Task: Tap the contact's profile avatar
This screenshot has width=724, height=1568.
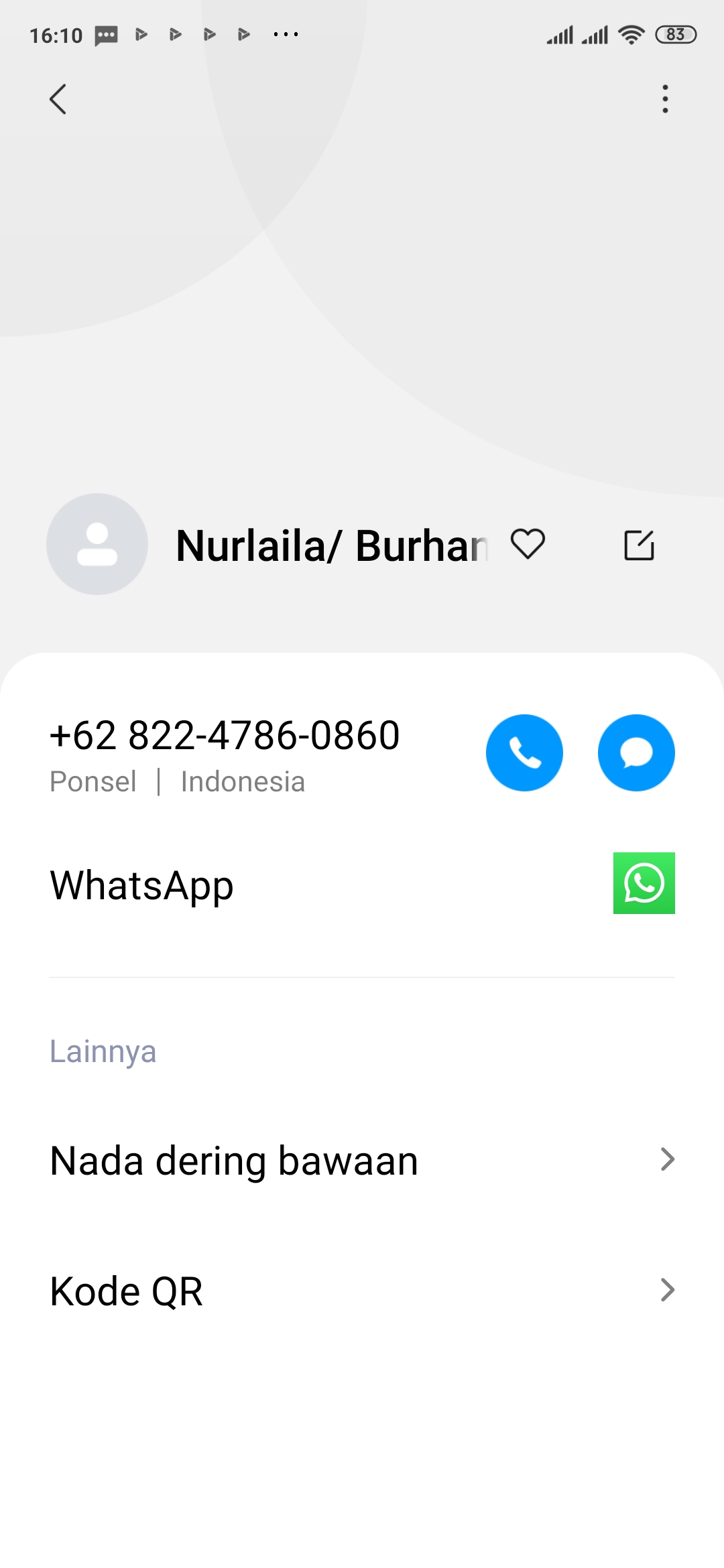Action: coord(97,544)
